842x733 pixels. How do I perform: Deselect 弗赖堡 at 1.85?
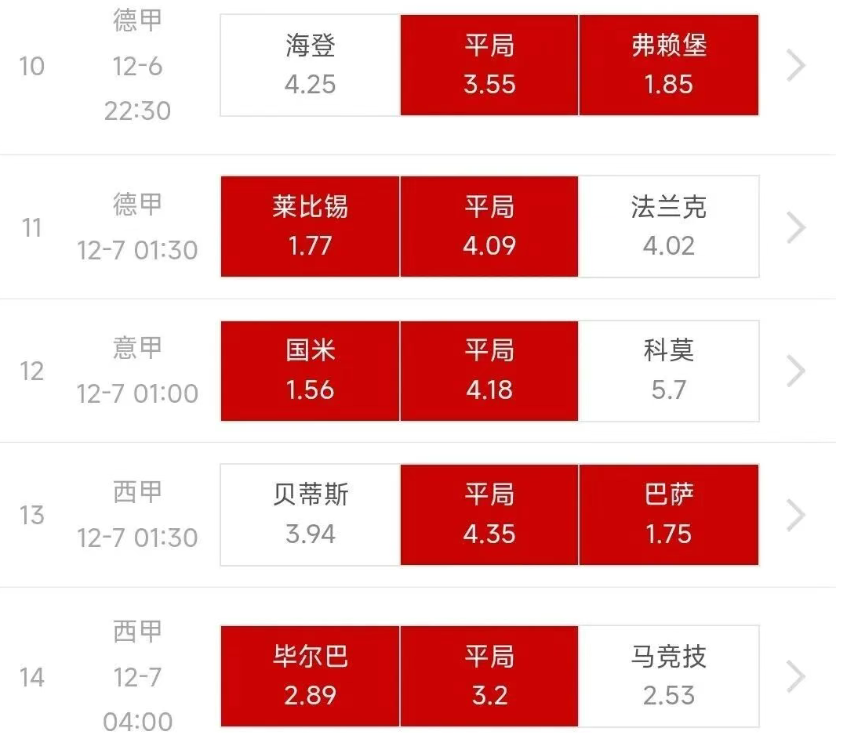(x=668, y=65)
